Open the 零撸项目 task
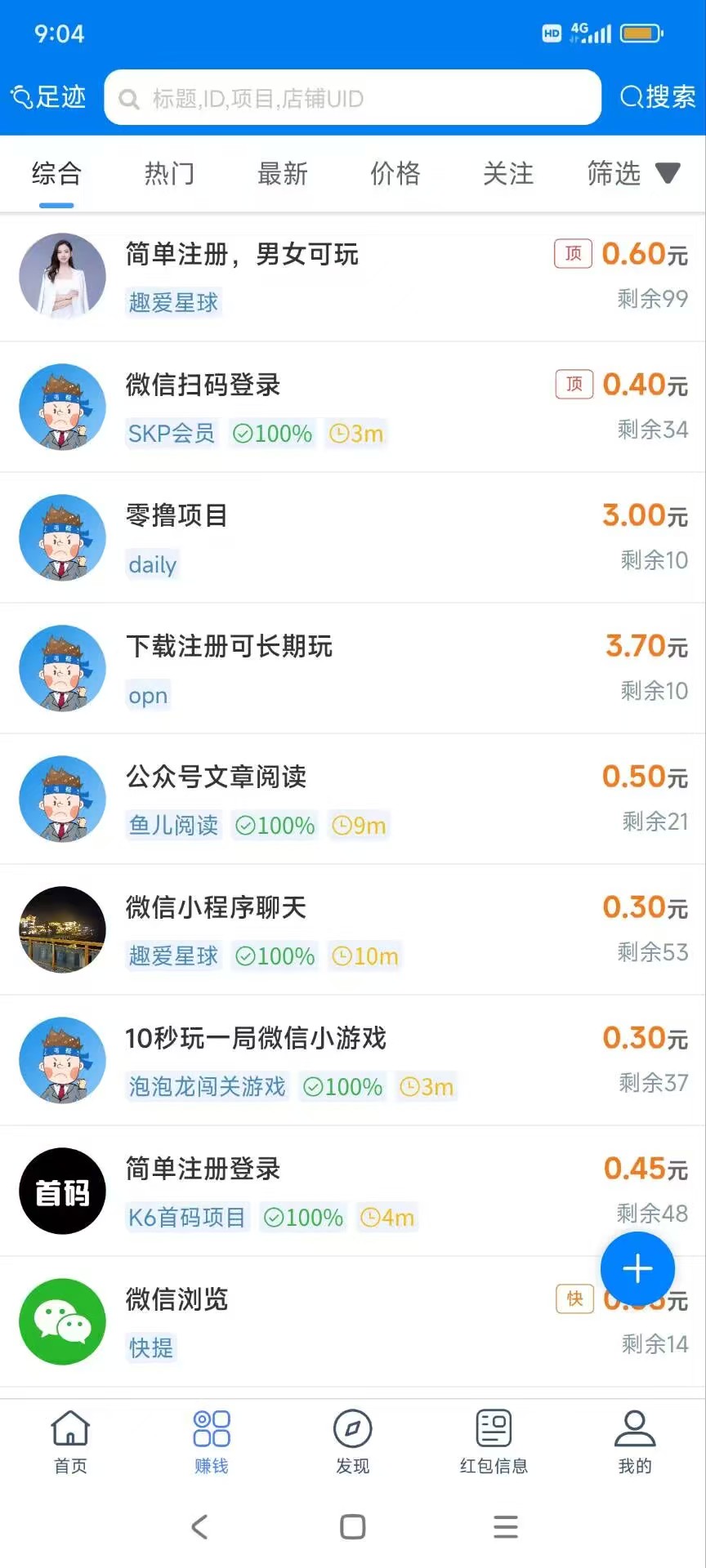 coord(353,538)
